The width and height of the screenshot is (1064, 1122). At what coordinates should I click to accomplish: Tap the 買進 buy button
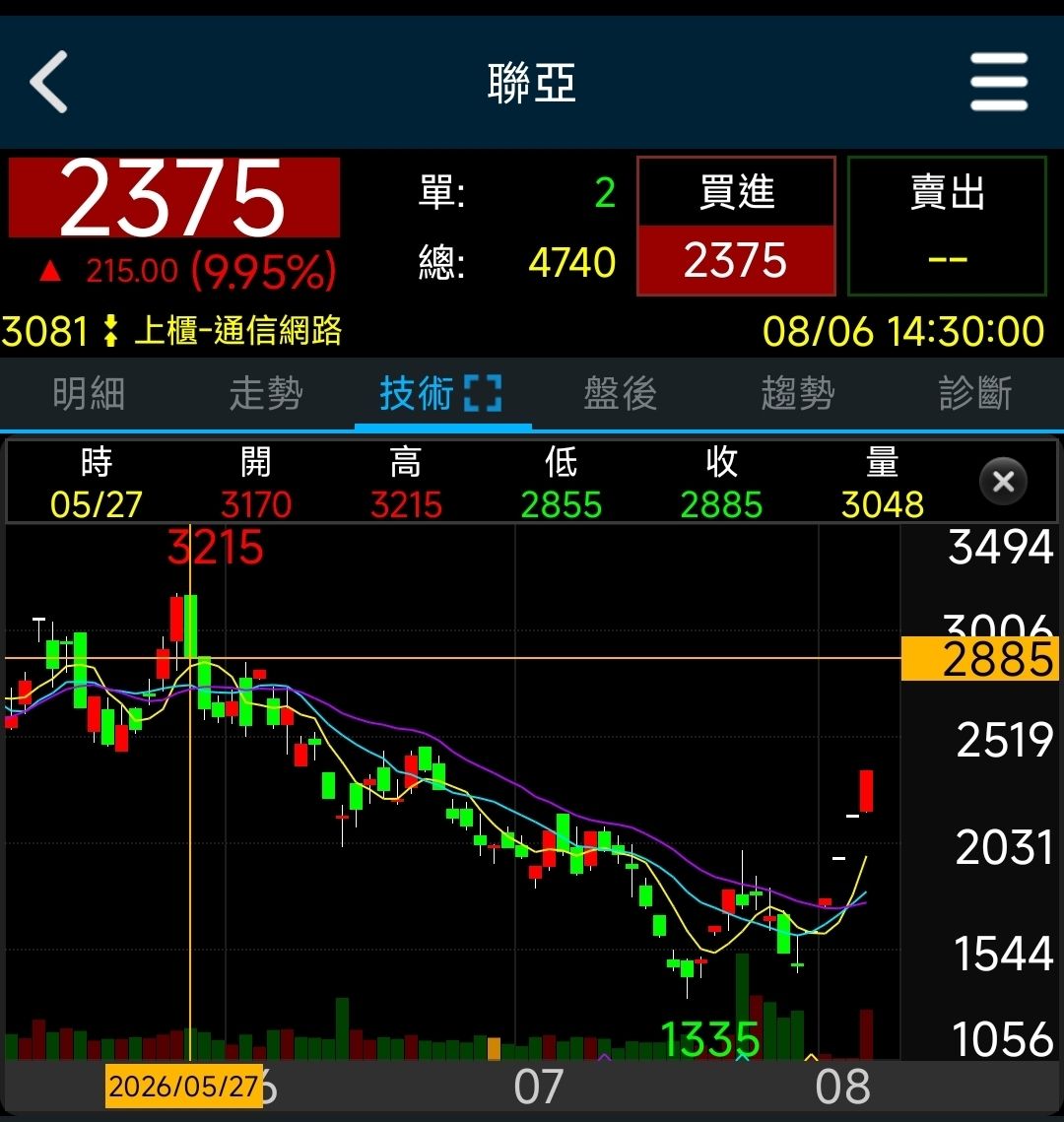coord(736,227)
